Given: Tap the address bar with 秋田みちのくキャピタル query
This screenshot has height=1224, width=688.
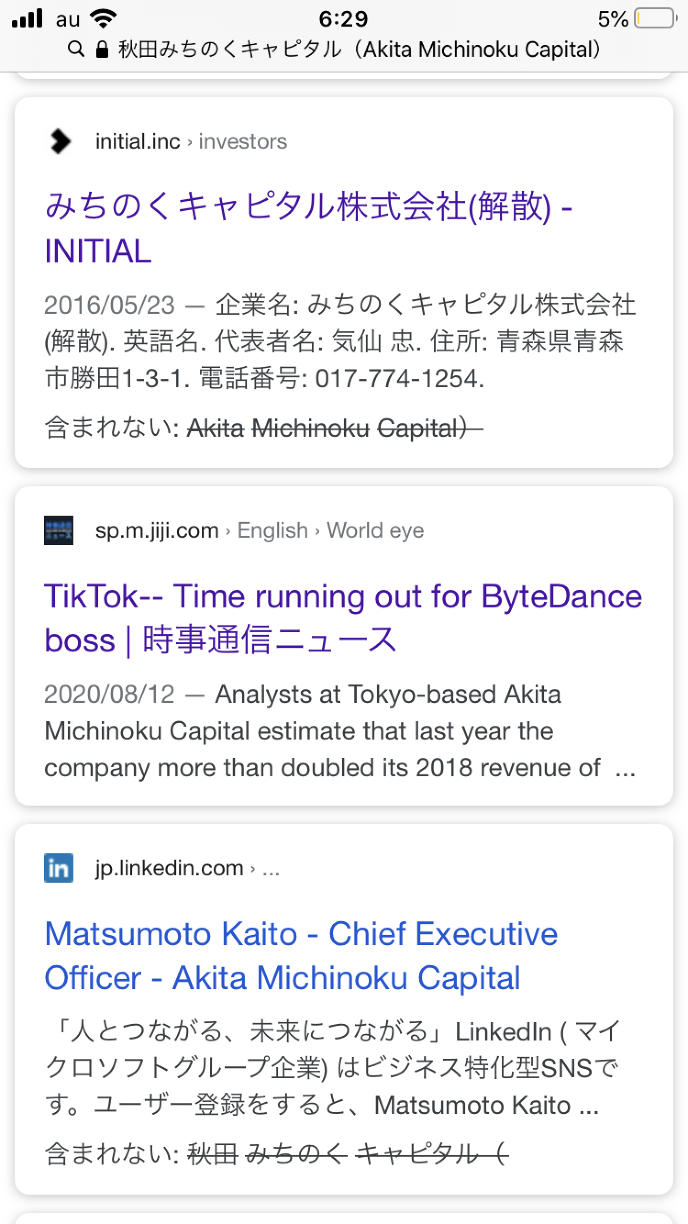Looking at the screenshot, I should click(344, 49).
